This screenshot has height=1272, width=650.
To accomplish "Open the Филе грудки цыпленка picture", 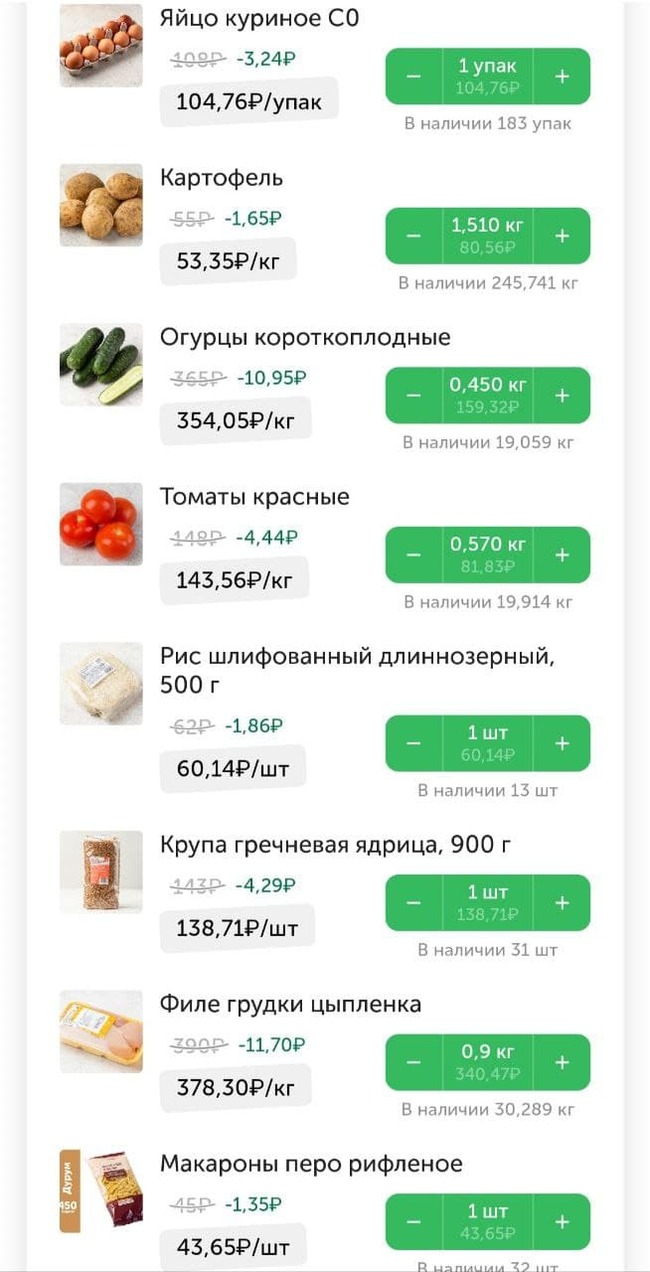I will [101, 1031].
